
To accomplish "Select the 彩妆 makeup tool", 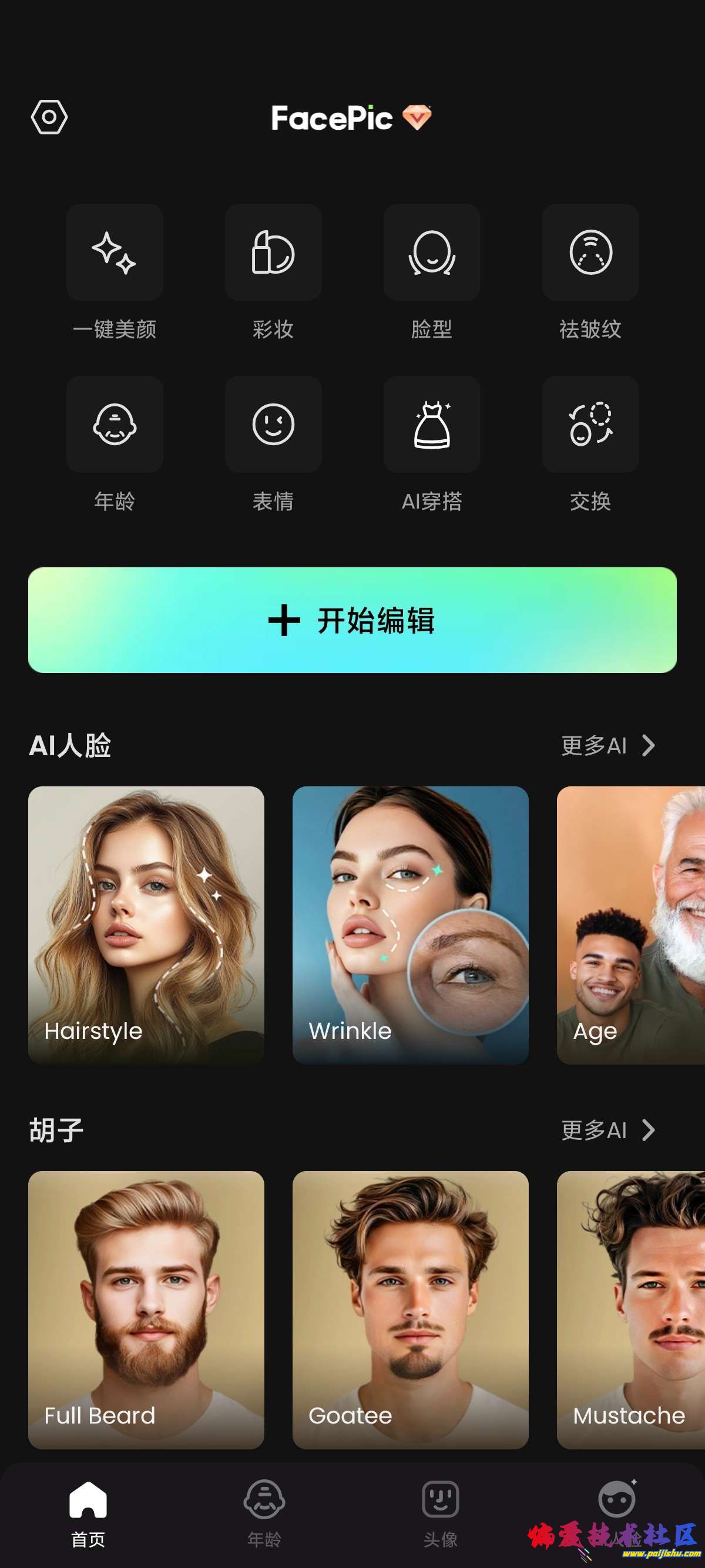I will 273,253.
